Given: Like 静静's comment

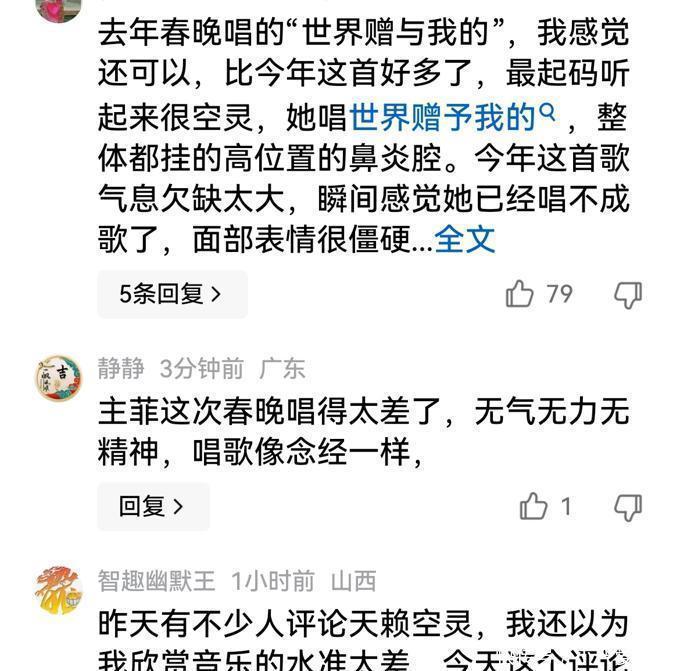Looking at the screenshot, I should pos(533,506).
